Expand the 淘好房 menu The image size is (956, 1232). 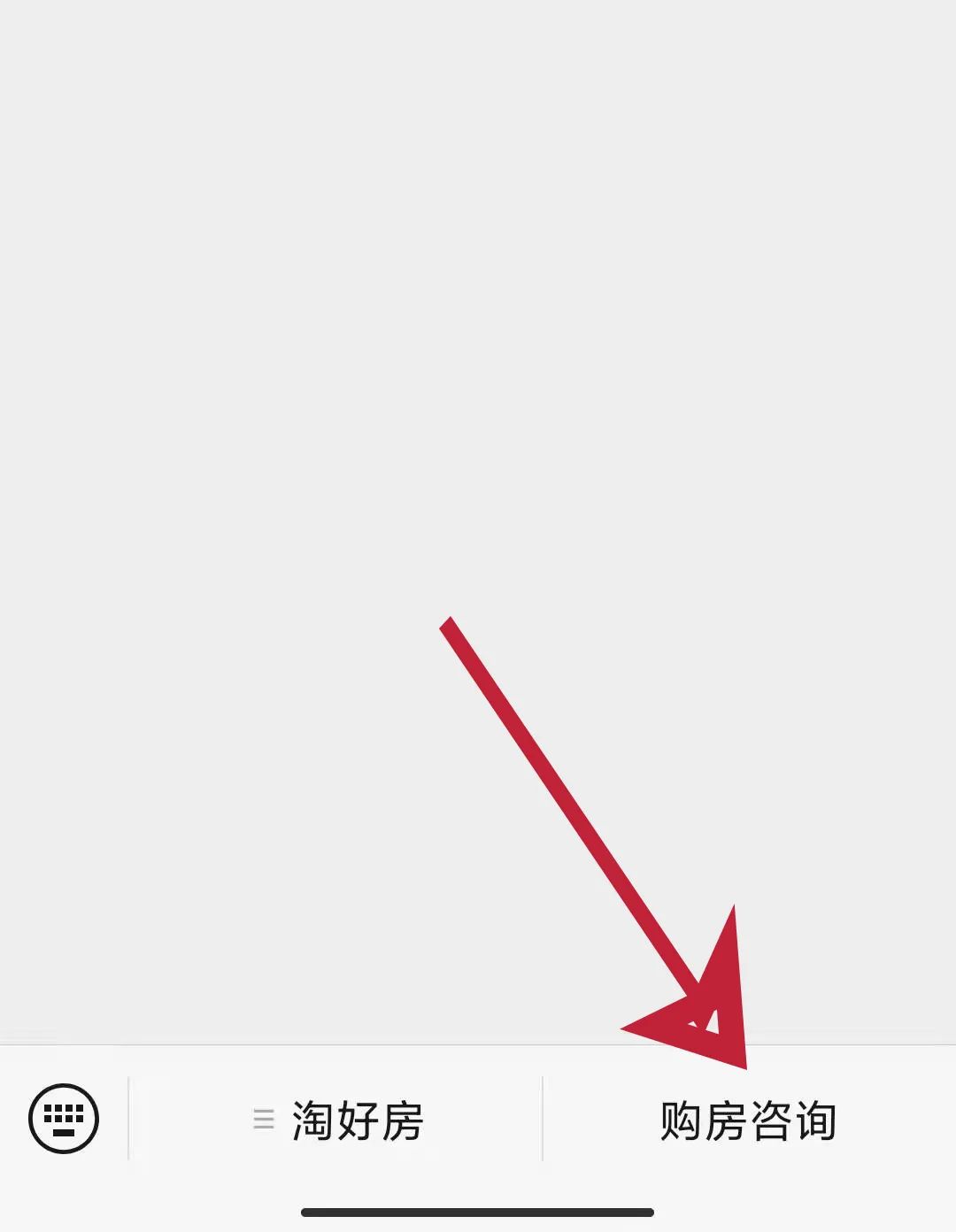point(337,1120)
